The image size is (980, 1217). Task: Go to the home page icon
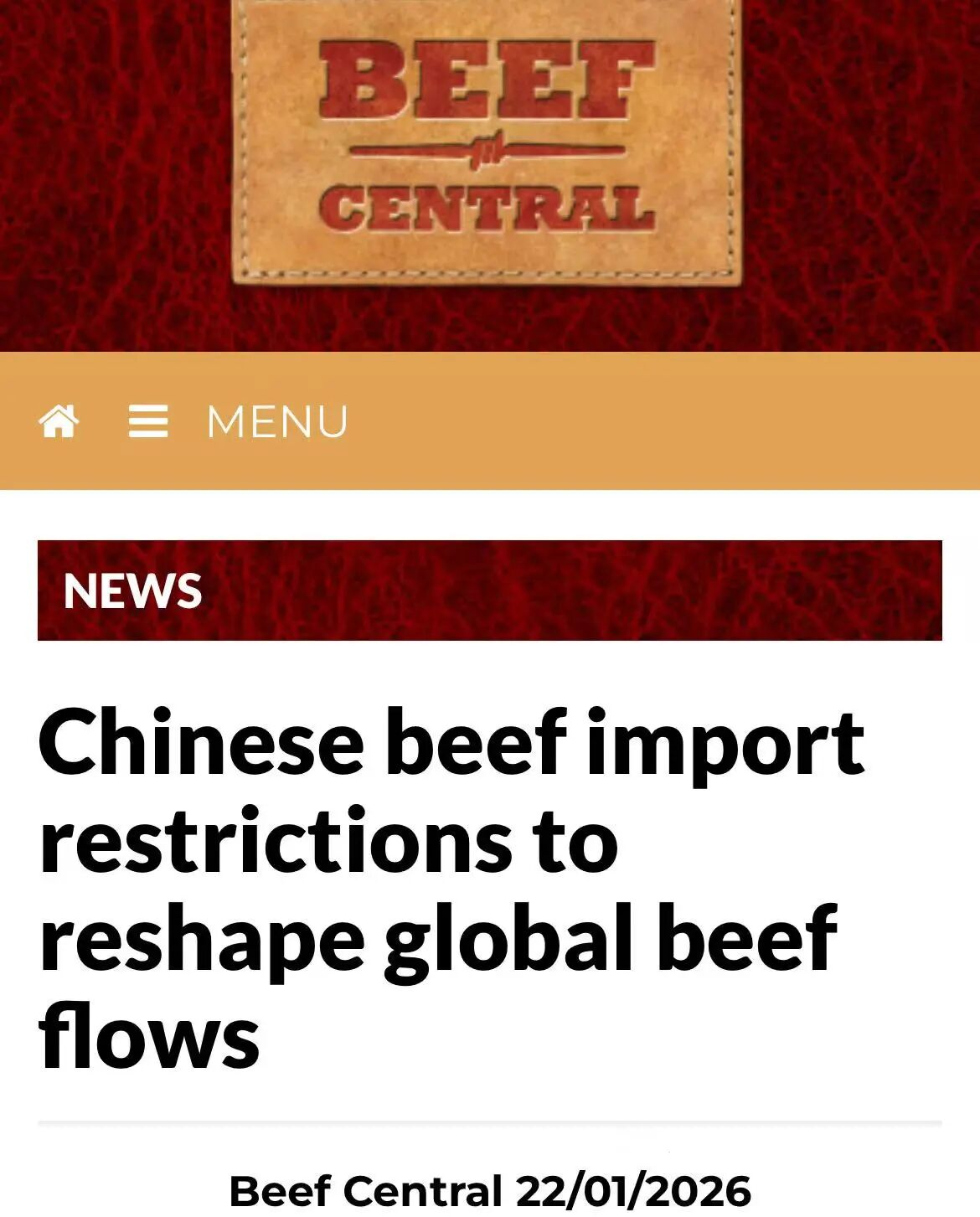point(59,421)
